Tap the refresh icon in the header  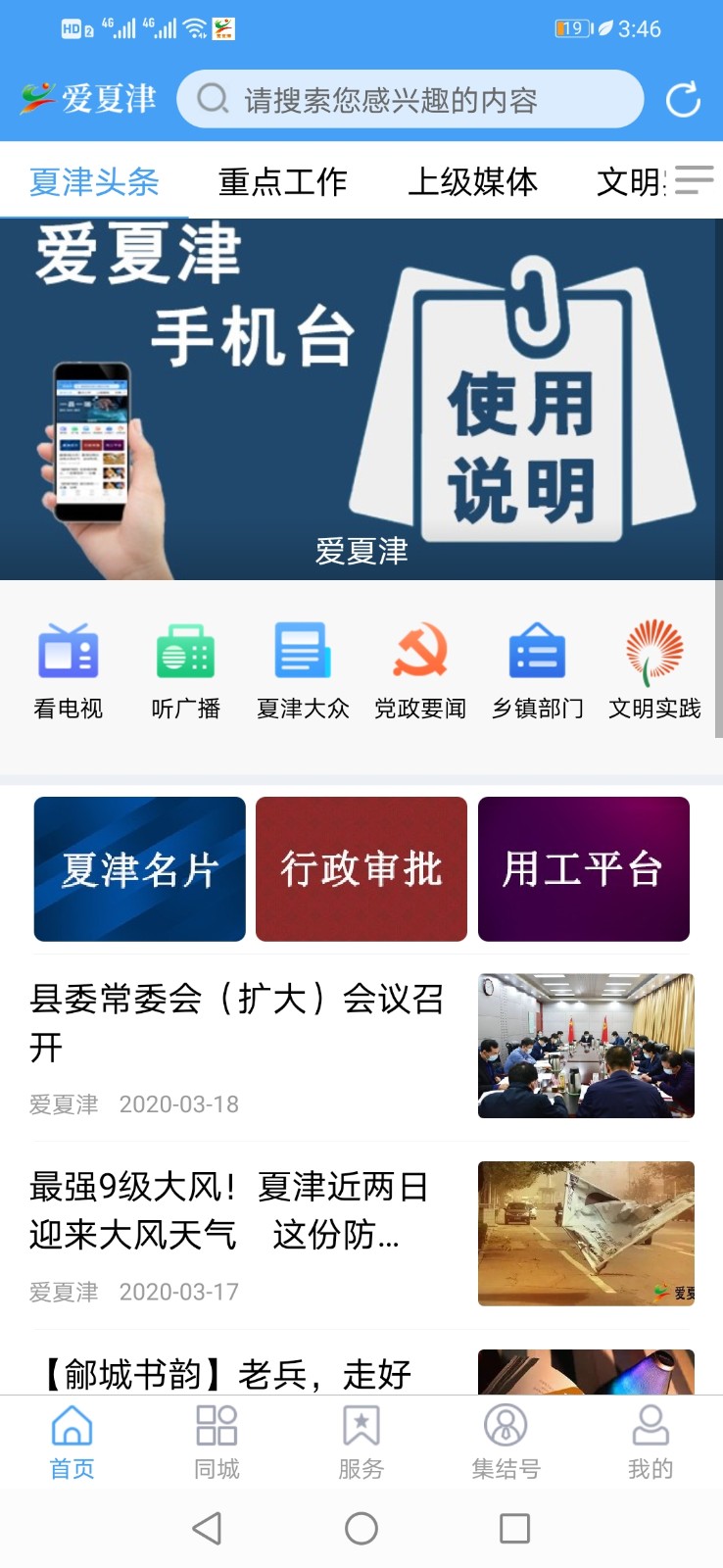683,100
